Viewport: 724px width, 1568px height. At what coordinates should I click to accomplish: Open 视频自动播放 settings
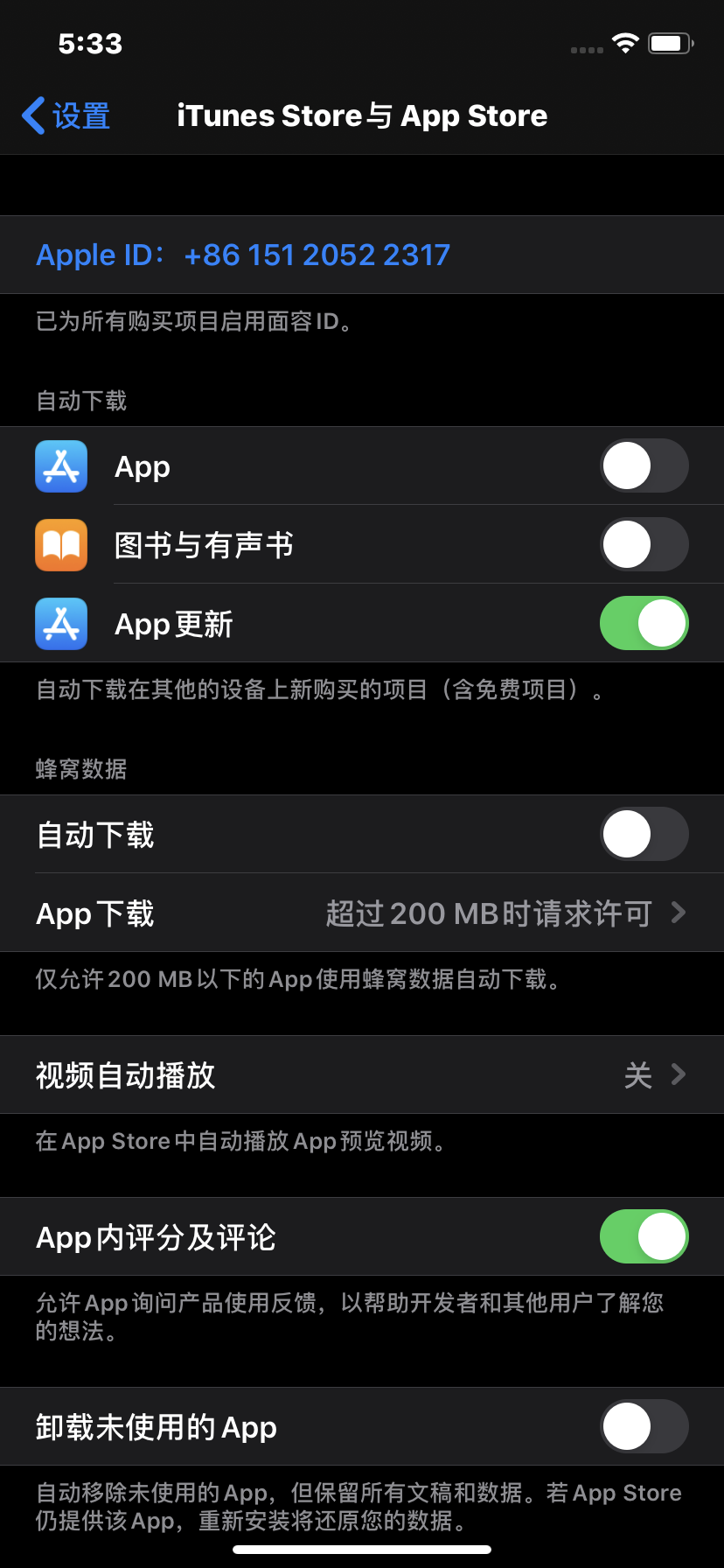362,1074
